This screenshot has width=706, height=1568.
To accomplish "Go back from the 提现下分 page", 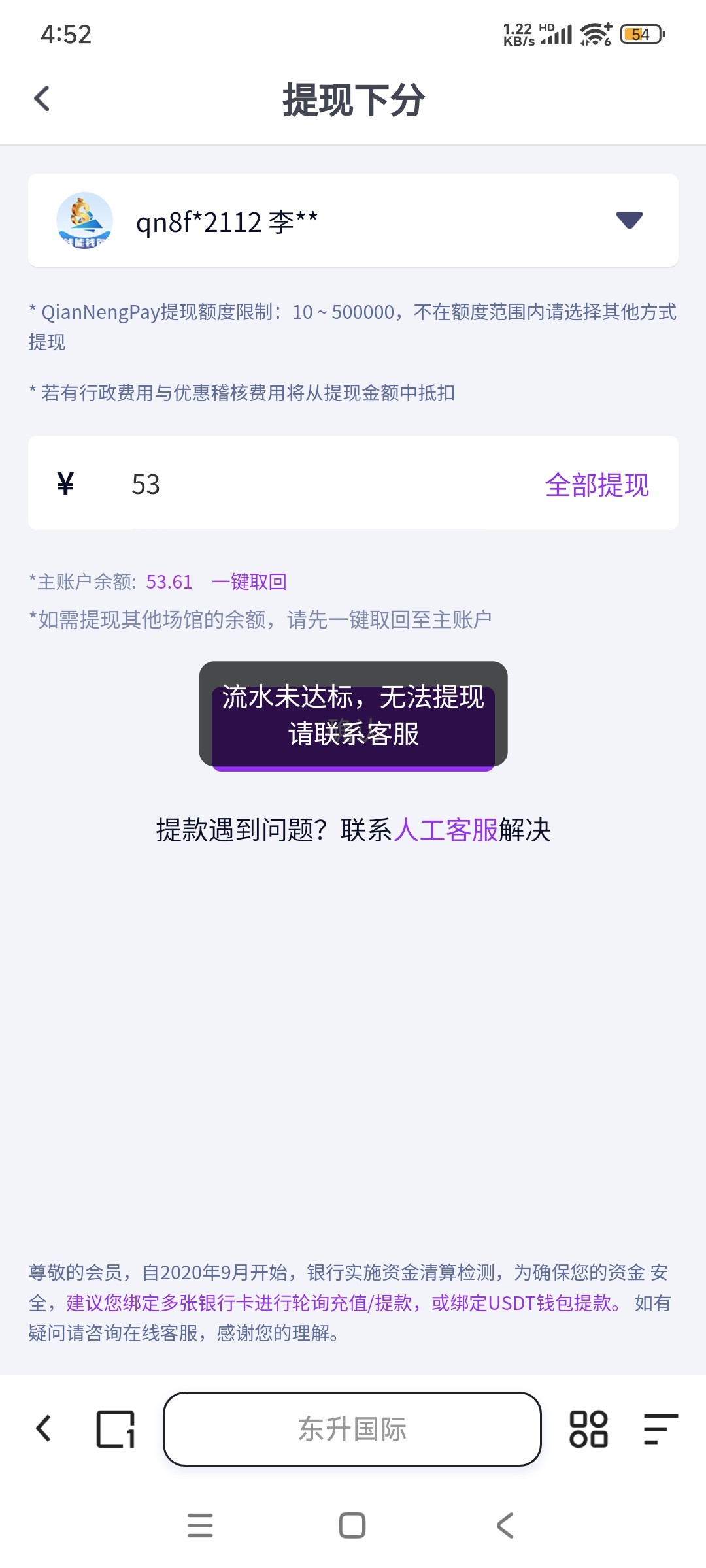I will point(42,99).
